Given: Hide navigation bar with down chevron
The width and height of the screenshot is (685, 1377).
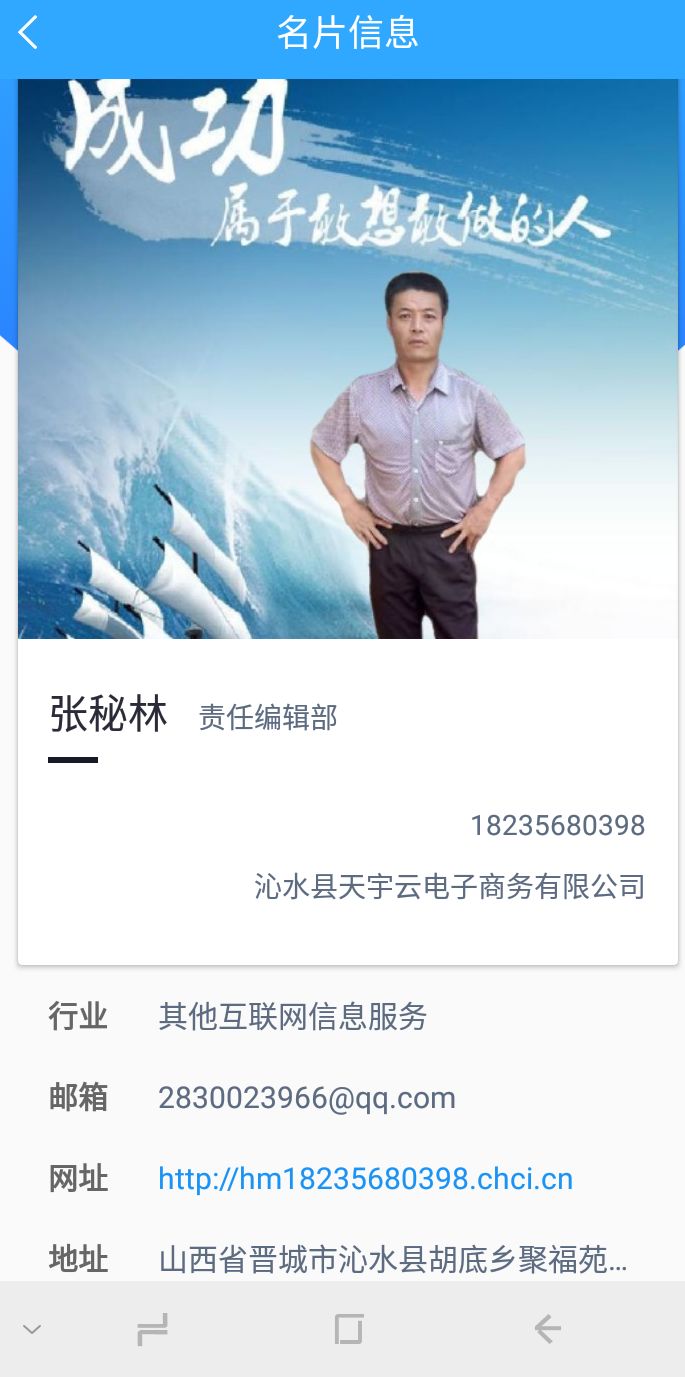Looking at the screenshot, I should 32,1329.
